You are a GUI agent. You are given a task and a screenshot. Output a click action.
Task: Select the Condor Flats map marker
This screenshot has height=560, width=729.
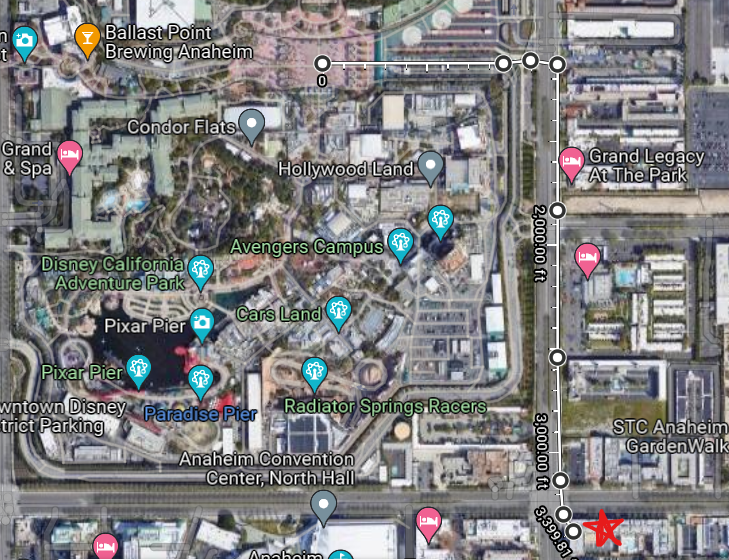(252, 124)
